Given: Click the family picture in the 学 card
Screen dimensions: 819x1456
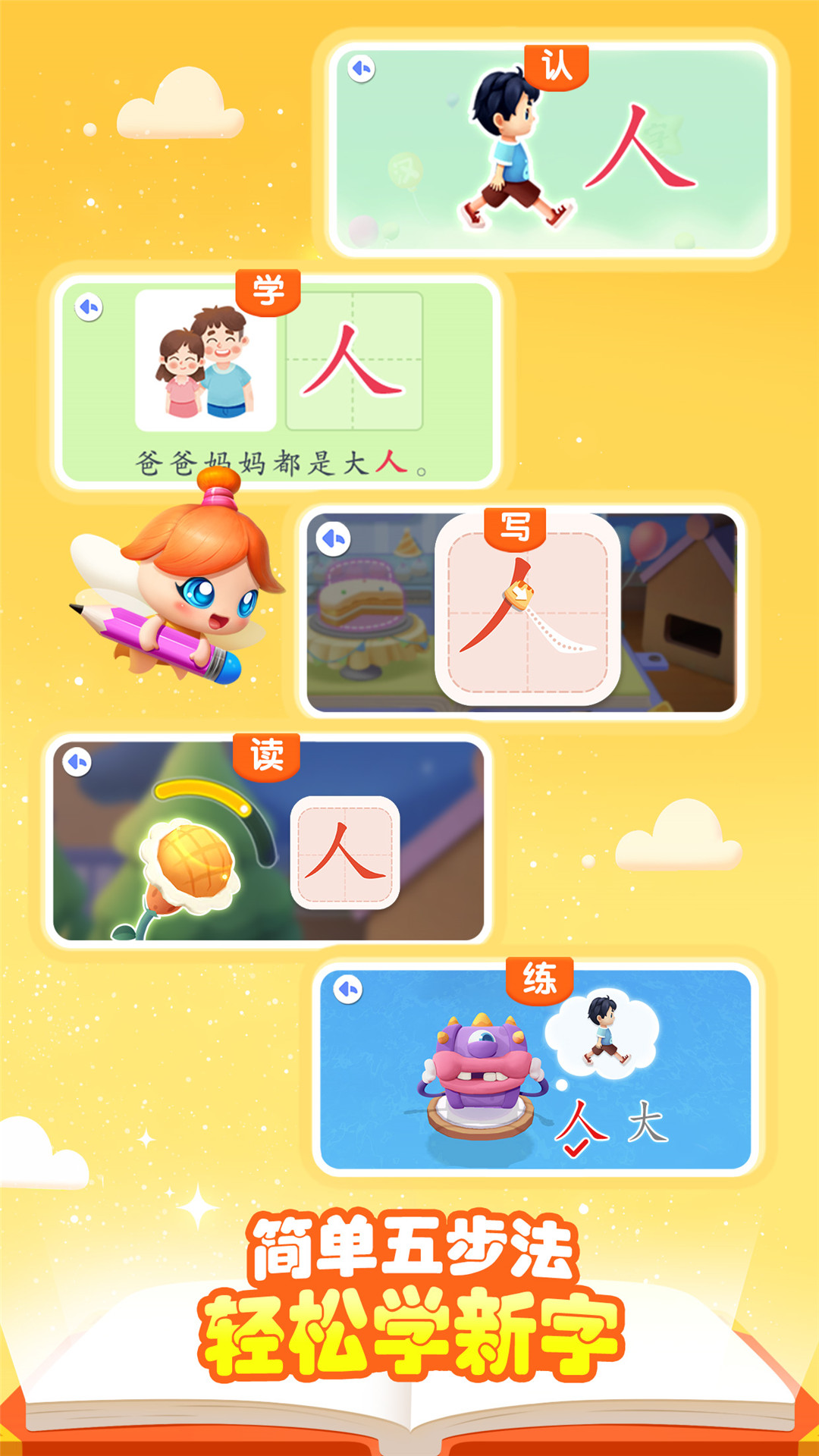Looking at the screenshot, I should coord(205,364).
